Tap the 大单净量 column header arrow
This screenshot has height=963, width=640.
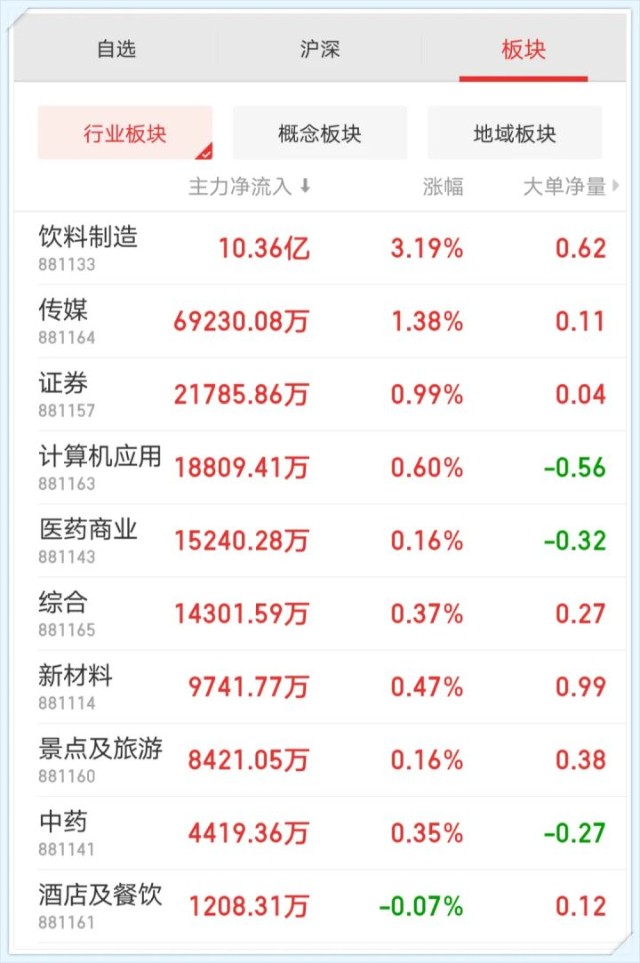616,187
